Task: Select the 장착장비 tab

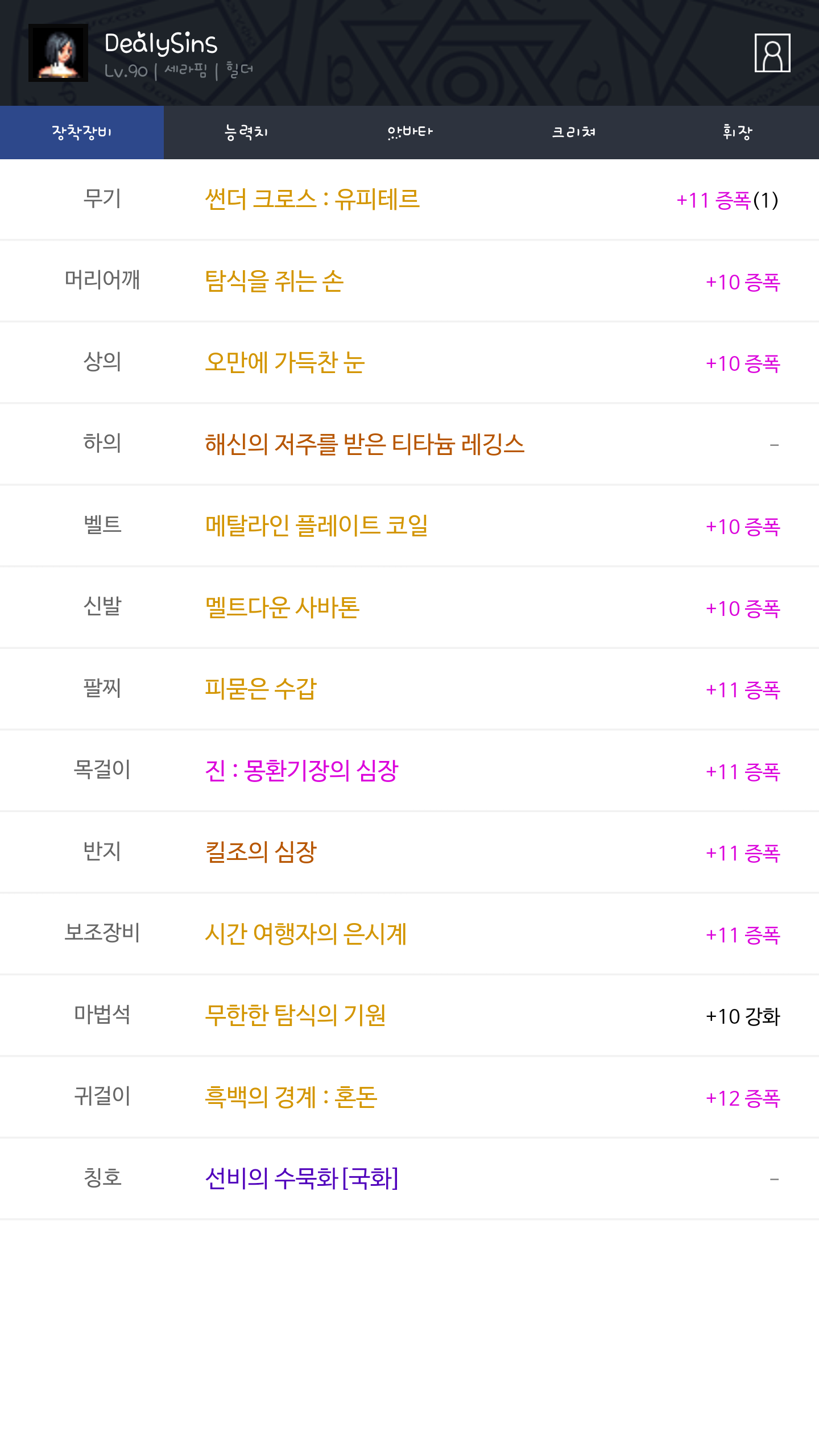Action: coord(82,133)
